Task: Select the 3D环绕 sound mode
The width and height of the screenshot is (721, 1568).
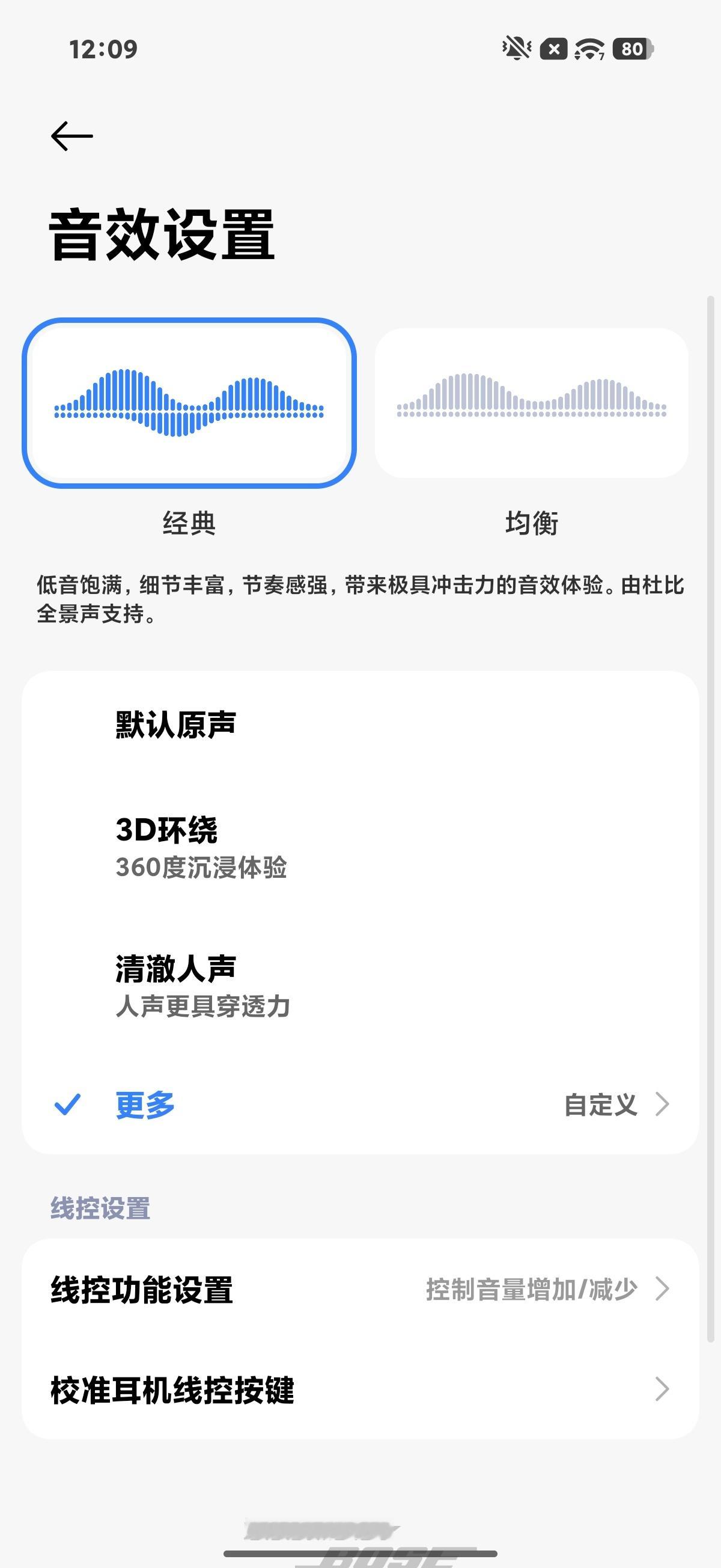Action: [360, 847]
